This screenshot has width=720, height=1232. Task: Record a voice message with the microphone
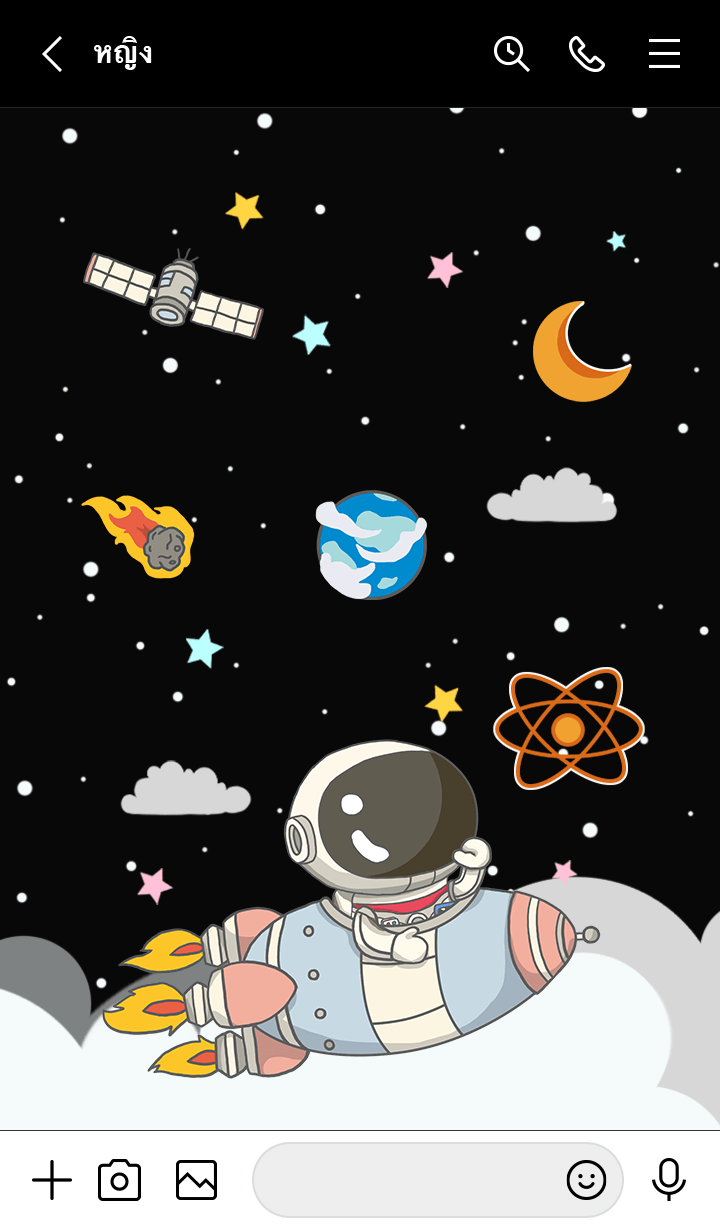668,1180
